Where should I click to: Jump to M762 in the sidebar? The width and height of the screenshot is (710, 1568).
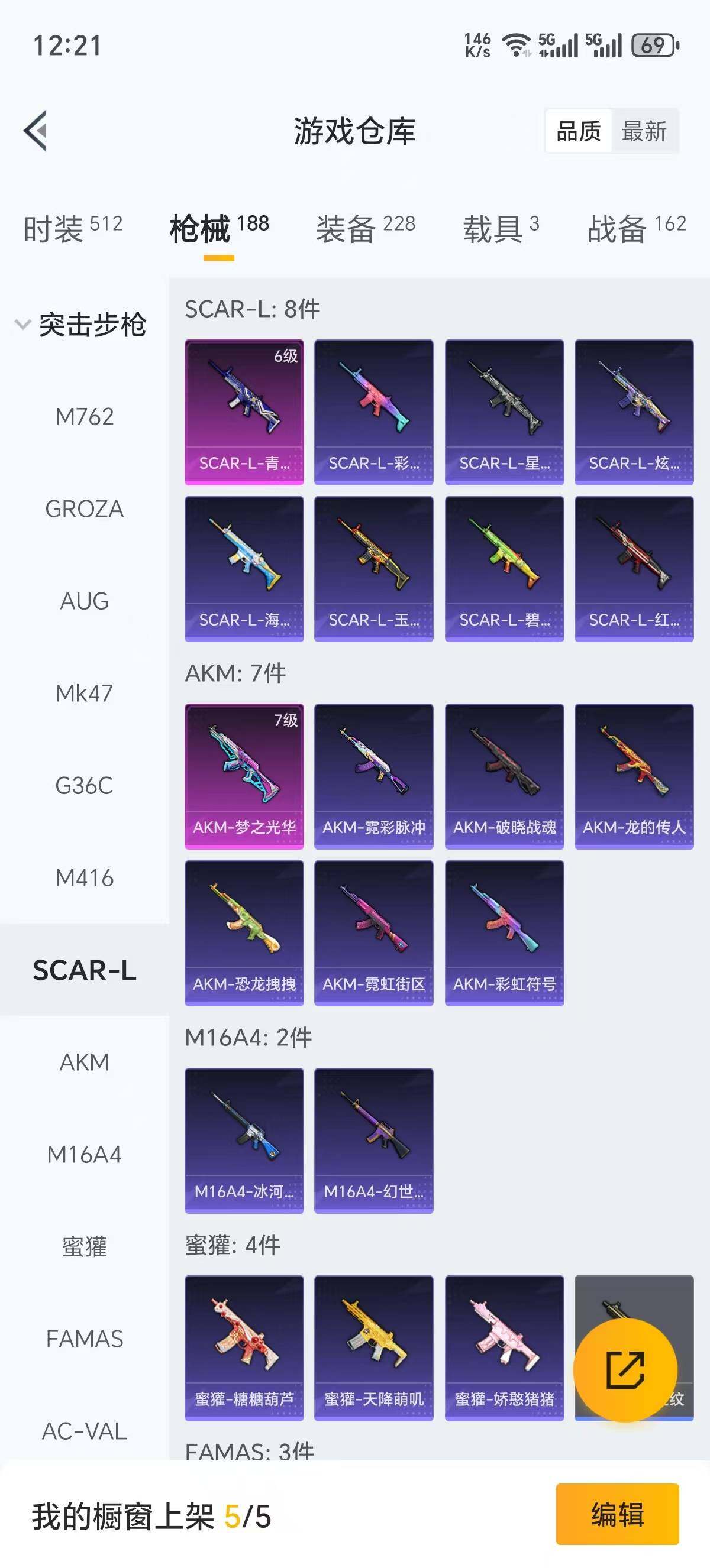coord(84,417)
